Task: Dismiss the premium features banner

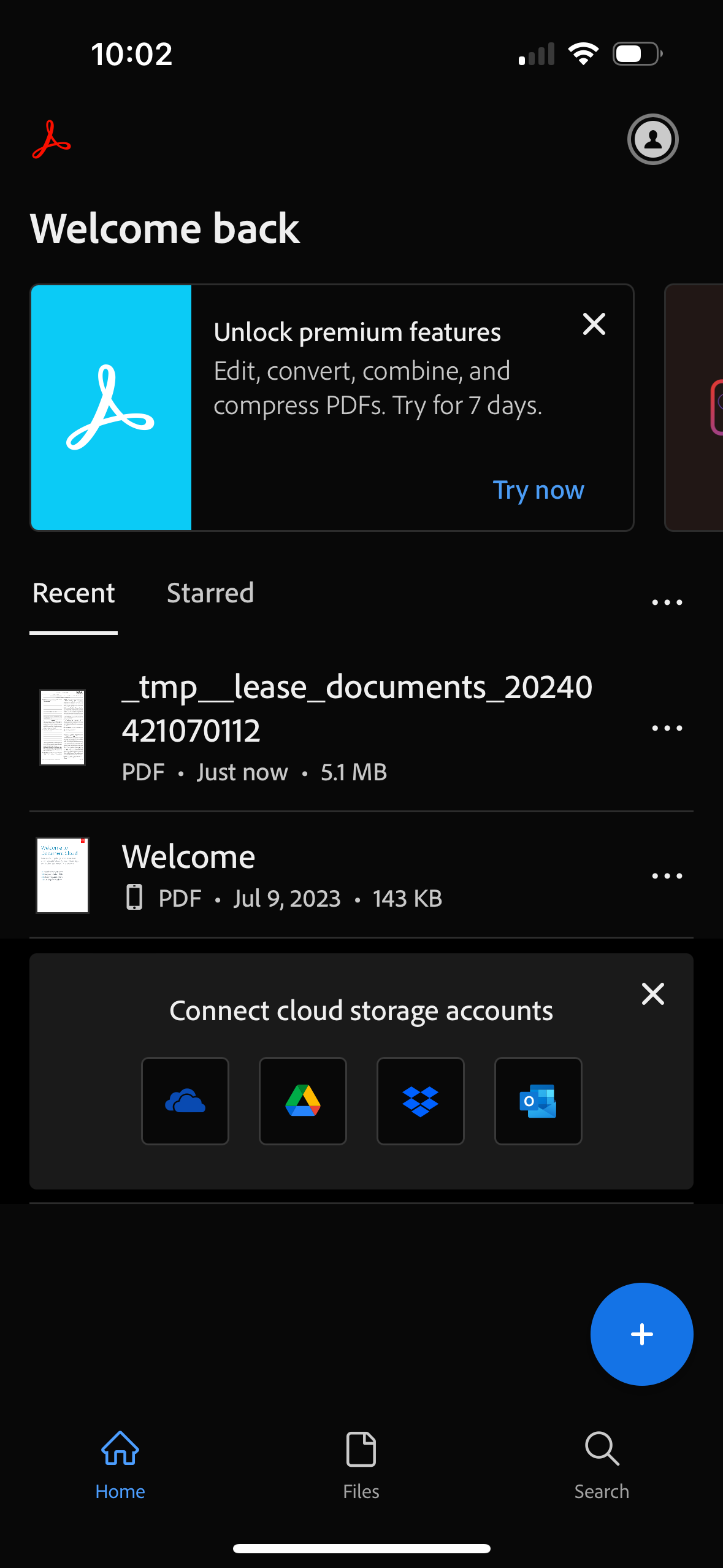Action: point(594,324)
